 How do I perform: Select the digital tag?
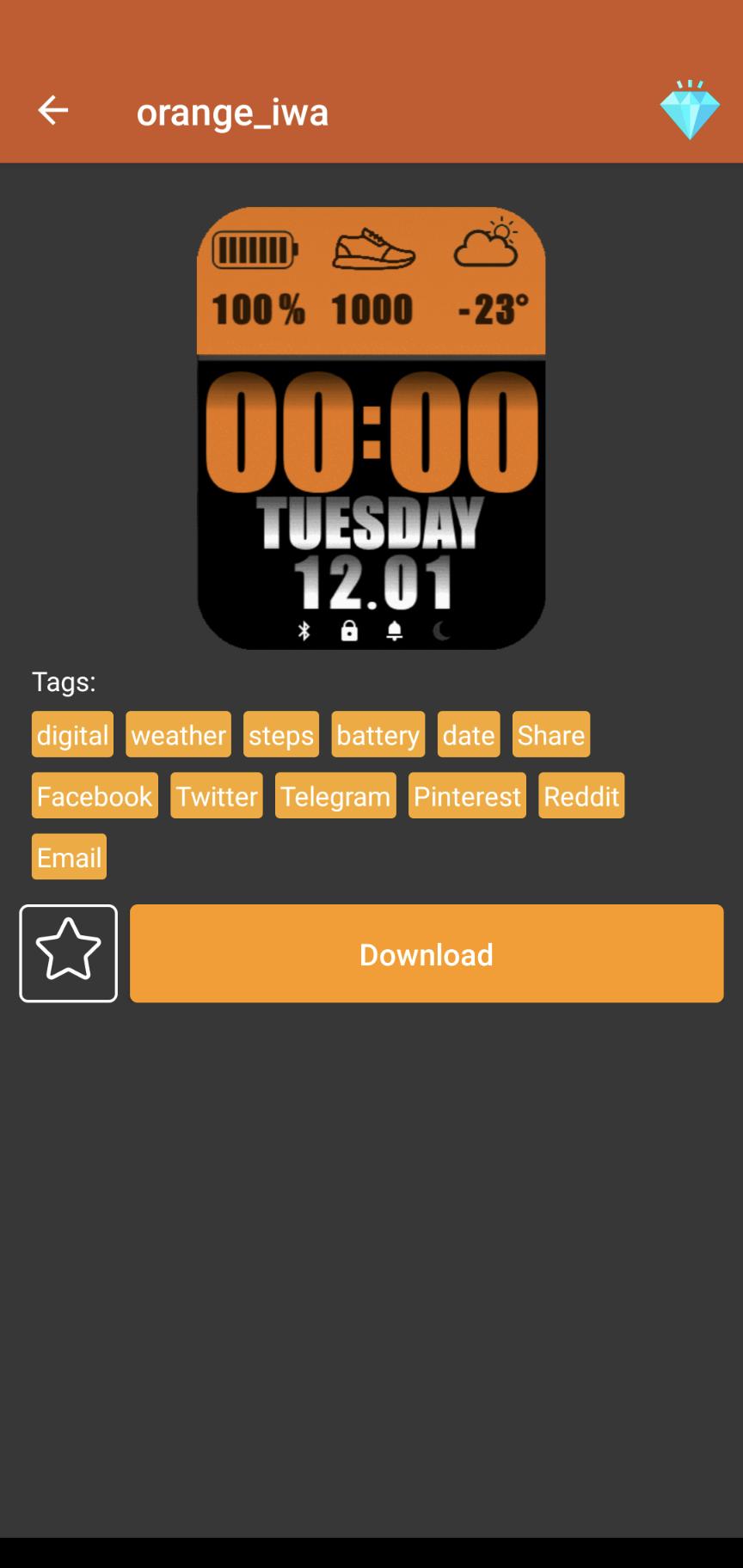(72, 735)
